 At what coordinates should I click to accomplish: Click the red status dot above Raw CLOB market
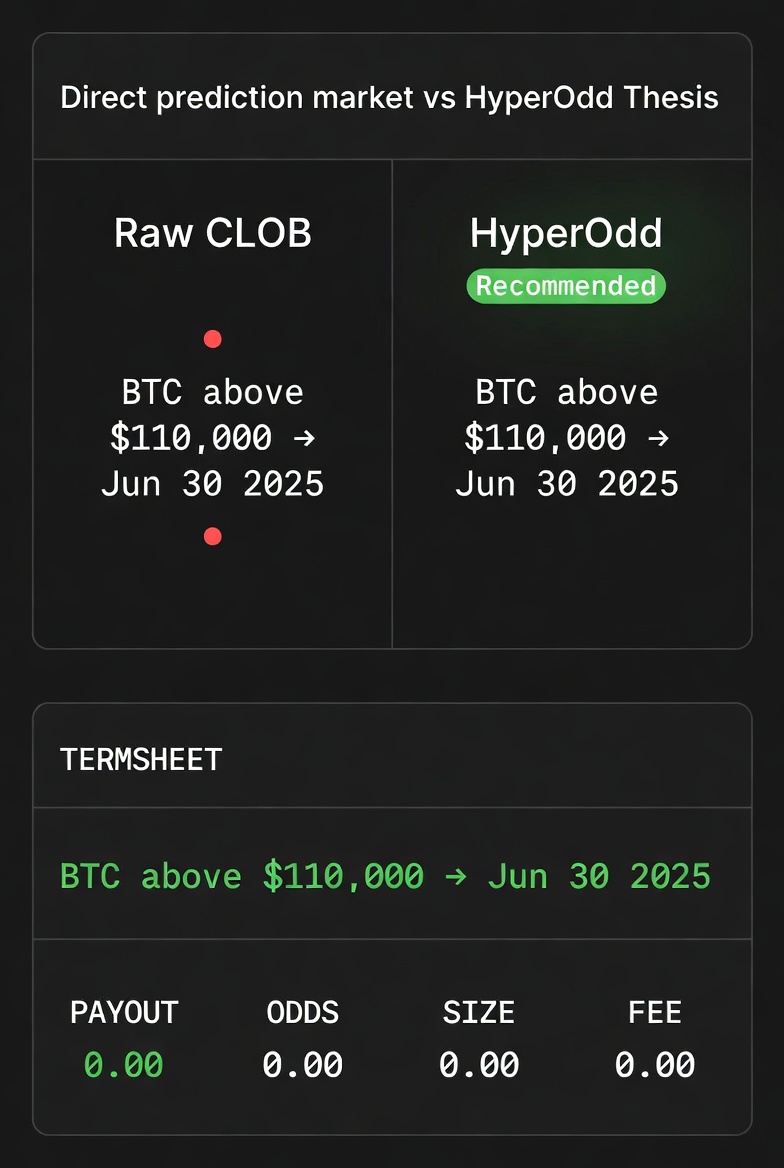[212, 339]
